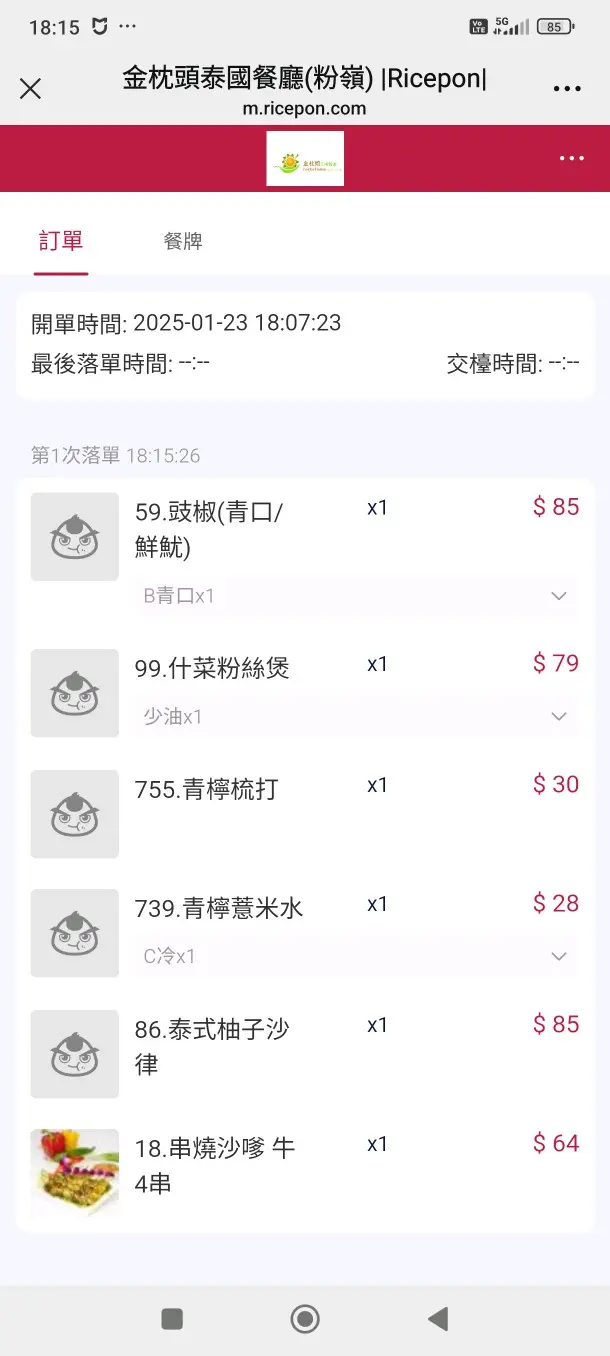
Task: Select the 訂單 tab
Action: click(61, 241)
